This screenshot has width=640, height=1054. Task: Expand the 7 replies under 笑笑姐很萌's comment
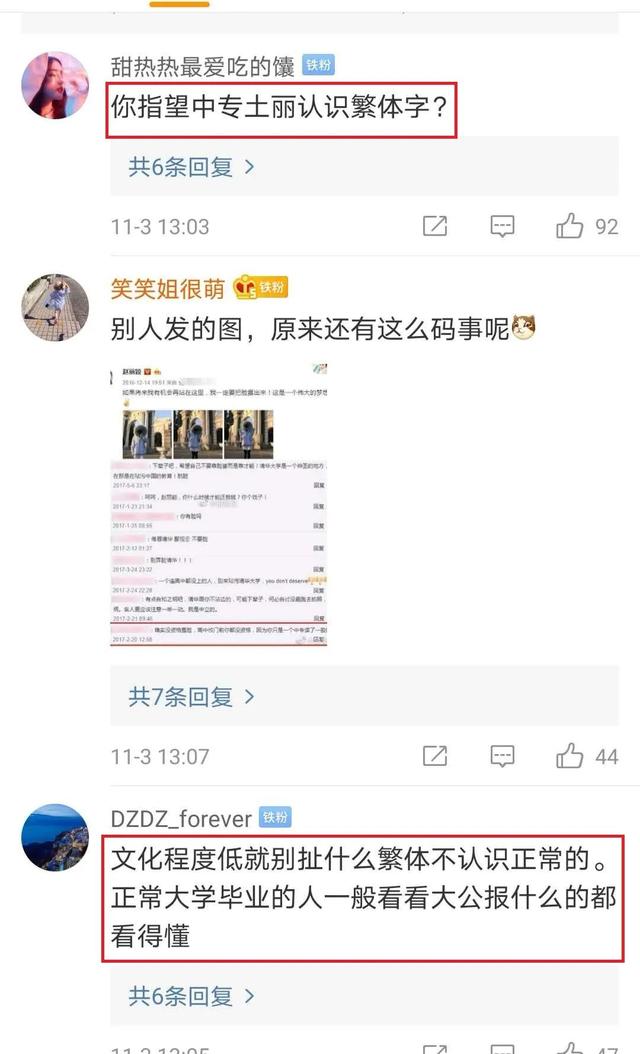(191, 696)
